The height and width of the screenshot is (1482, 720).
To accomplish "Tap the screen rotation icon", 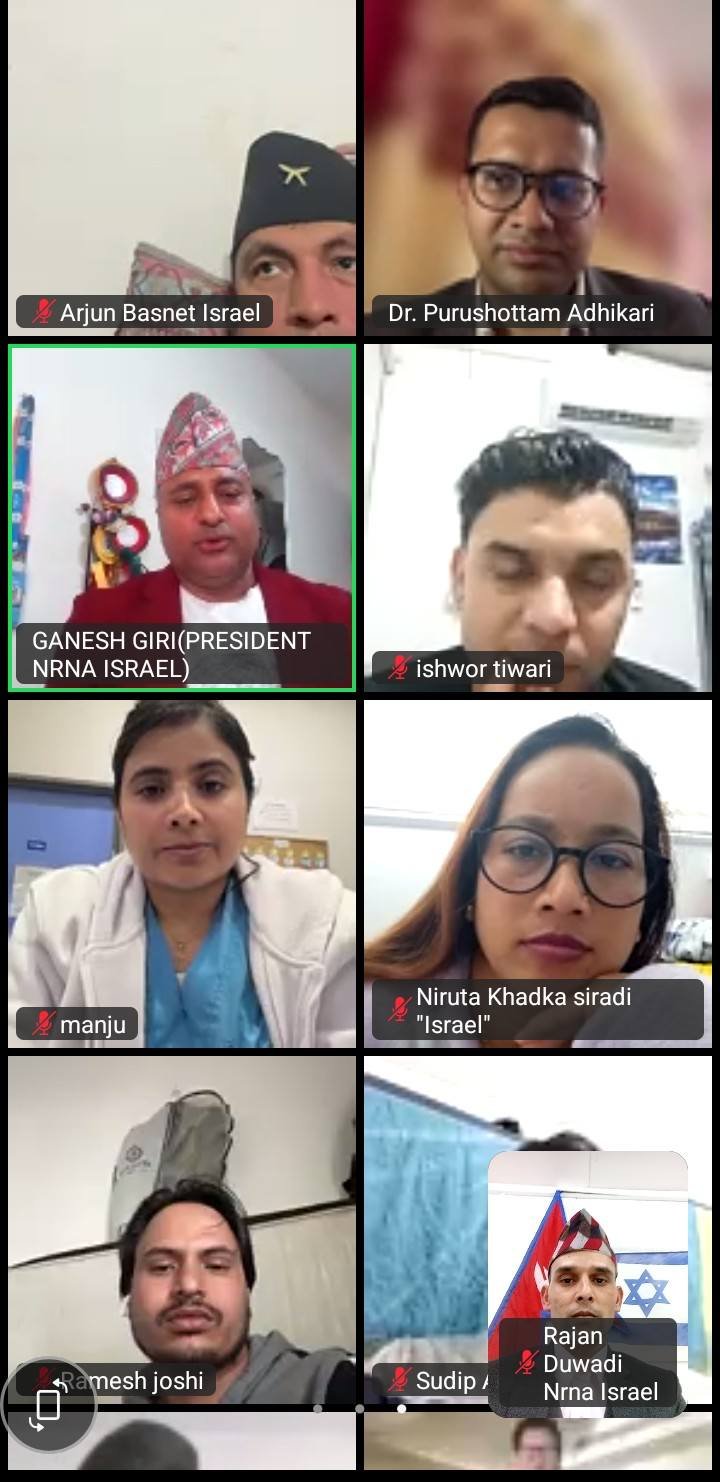I will [x=47, y=1406].
